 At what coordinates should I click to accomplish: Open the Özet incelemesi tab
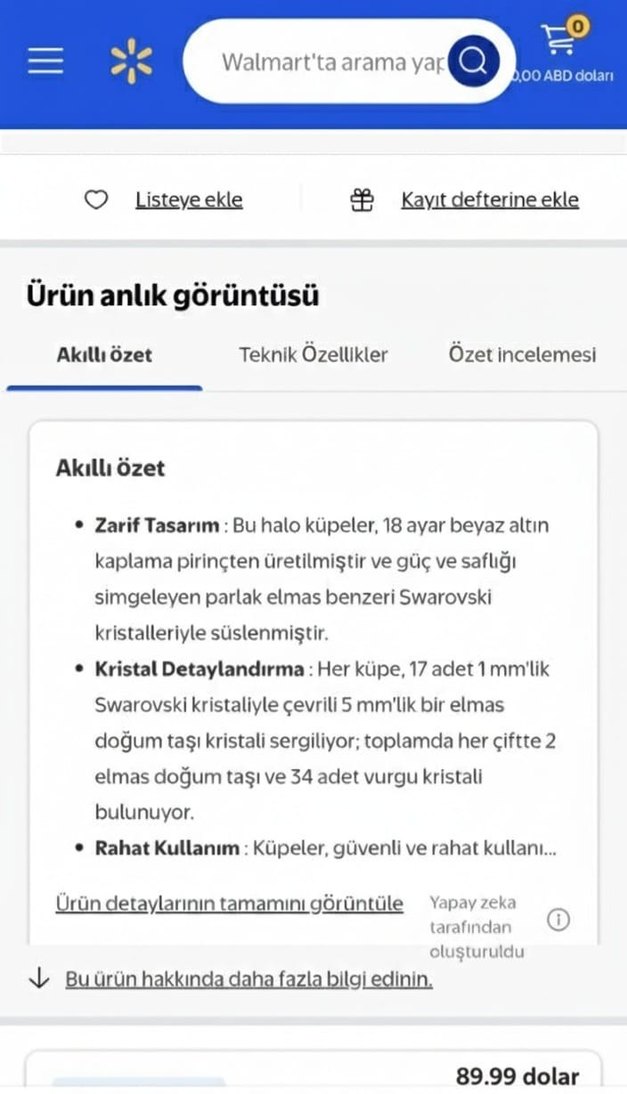point(522,355)
